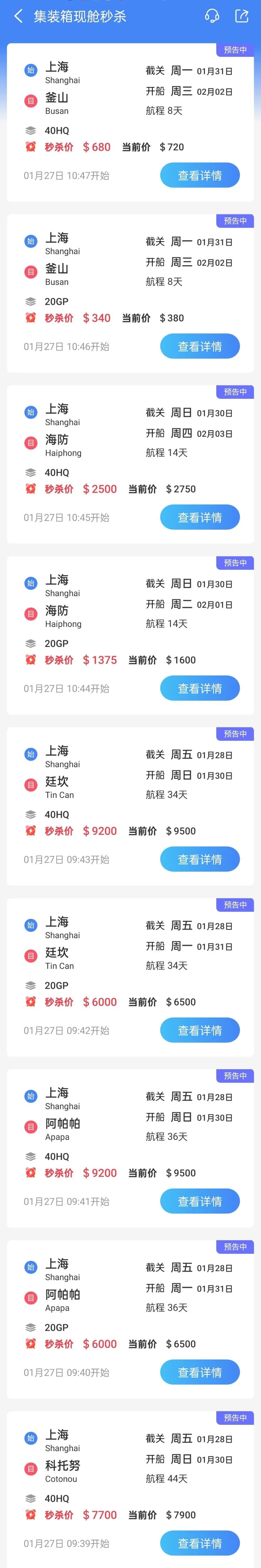The width and height of the screenshot is (261, 1568).
Task: See details of Shanghai–Apapa 20GP $6000
Action: pyautogui.click(x=199, y=1373)
